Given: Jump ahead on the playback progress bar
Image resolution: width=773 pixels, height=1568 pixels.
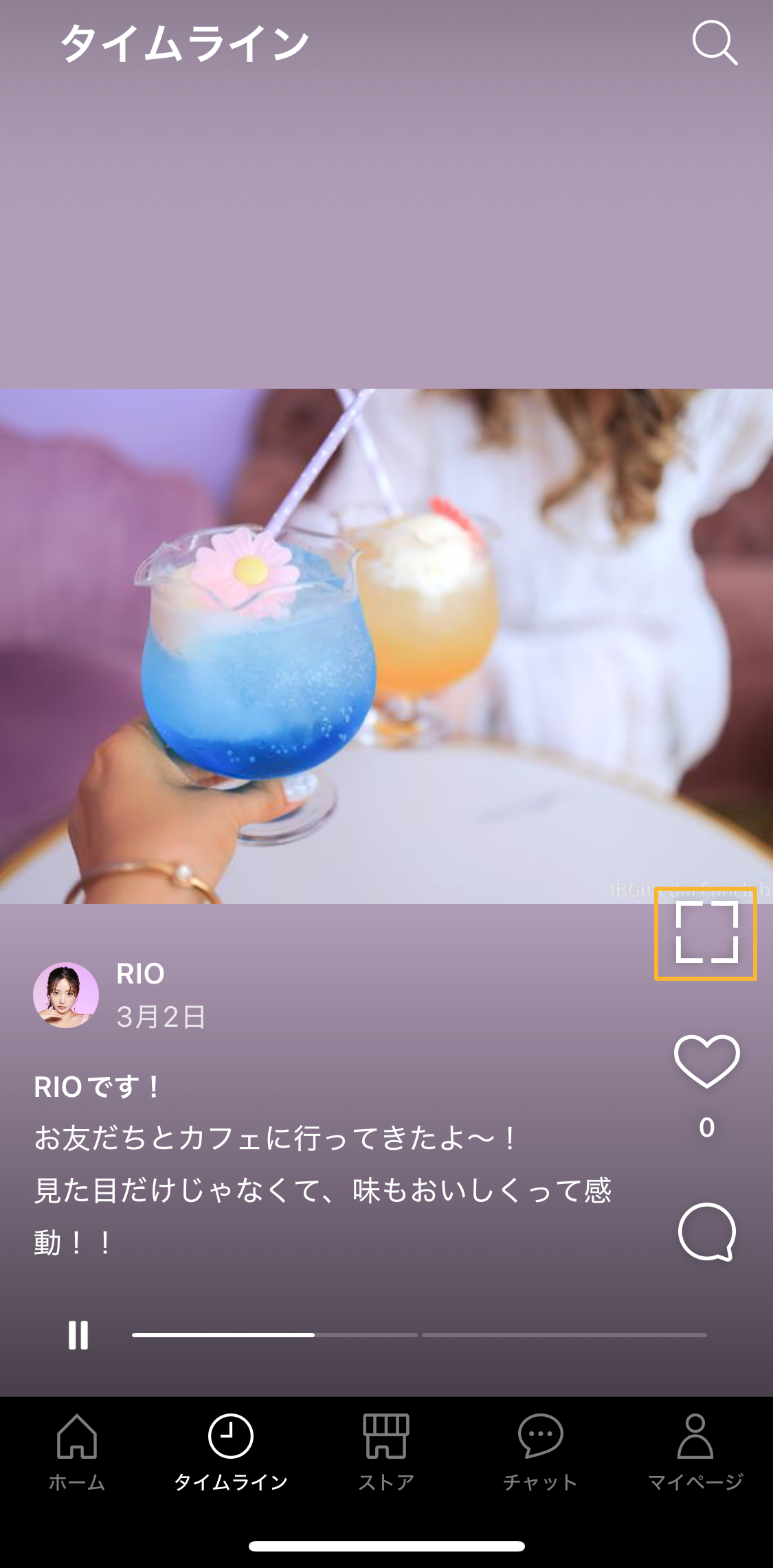Looking at the screenshot, I should click(x=563, y=1335).
